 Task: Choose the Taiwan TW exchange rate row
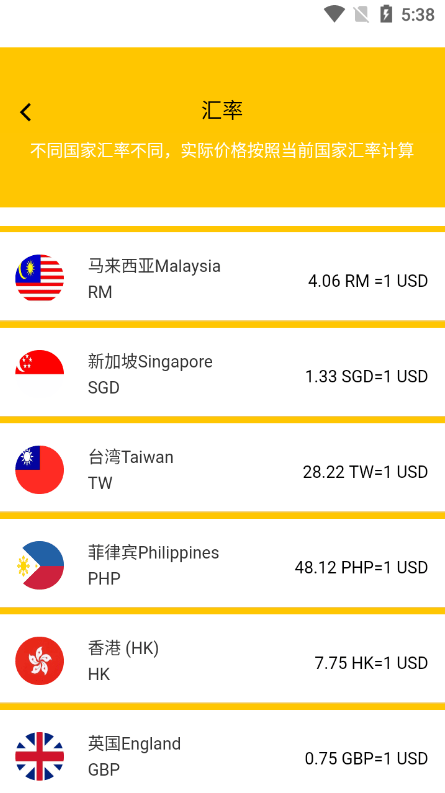(x=222, y=470)
